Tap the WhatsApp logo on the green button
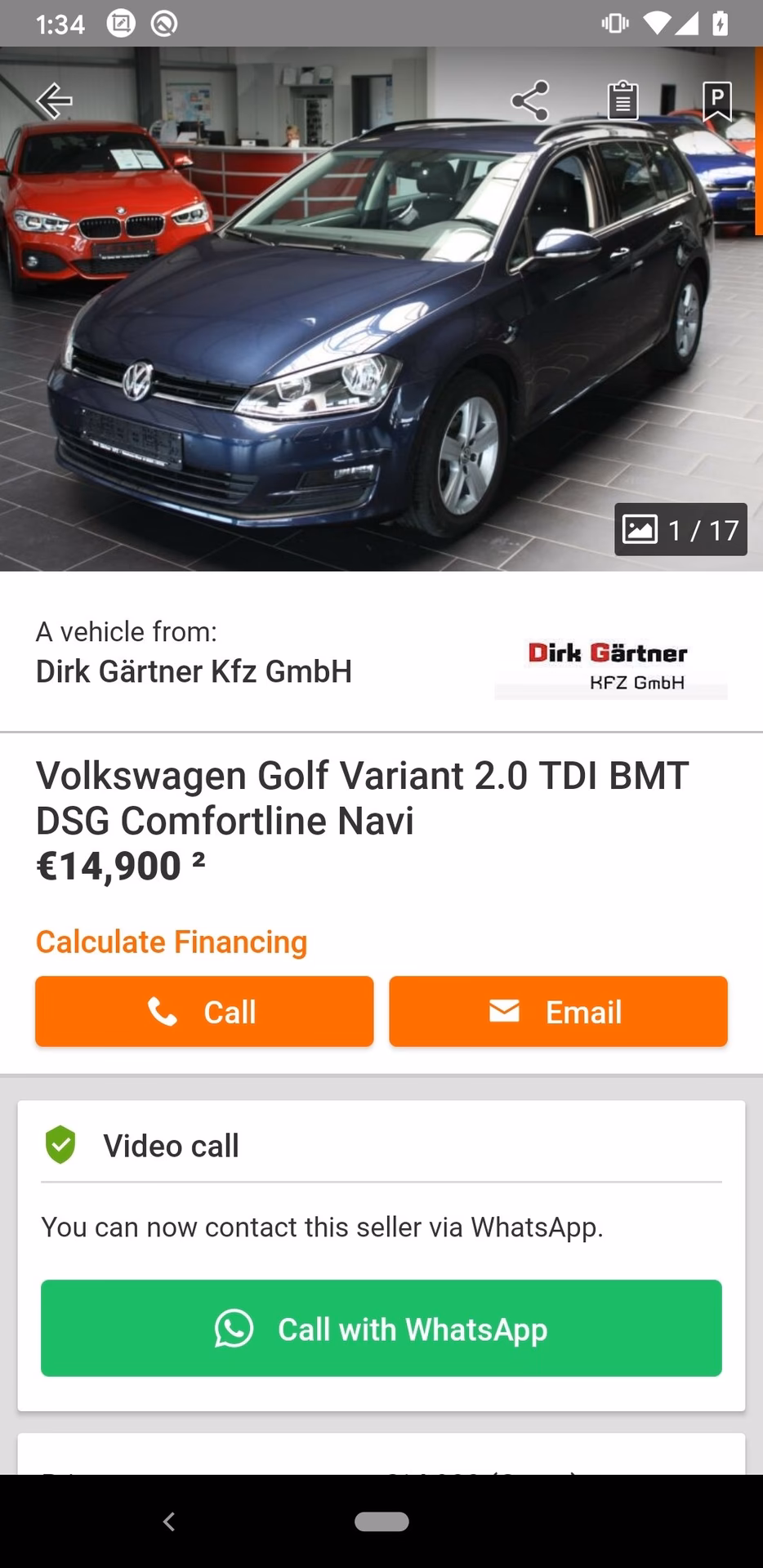763x1568 pixels. tap(234, 1330)
